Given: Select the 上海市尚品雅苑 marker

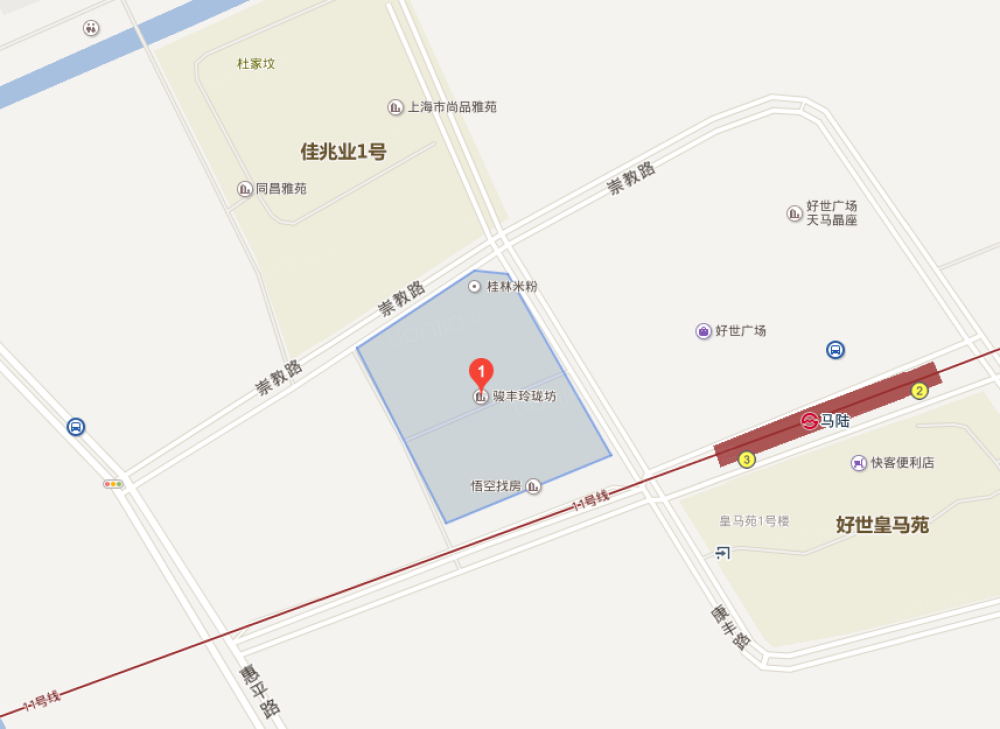Looking at the screenshot, I should [395, 107].
